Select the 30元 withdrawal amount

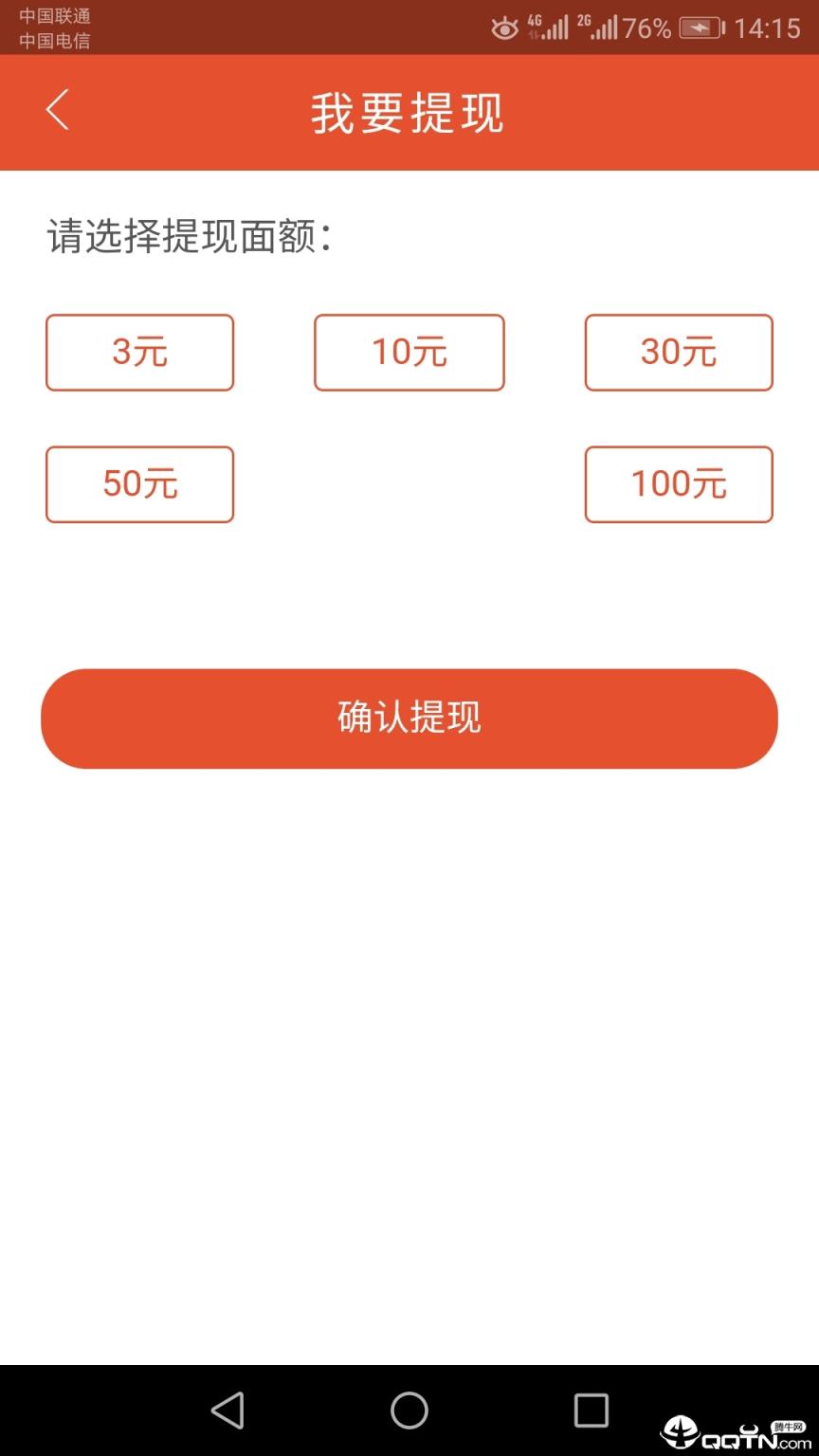679,352
